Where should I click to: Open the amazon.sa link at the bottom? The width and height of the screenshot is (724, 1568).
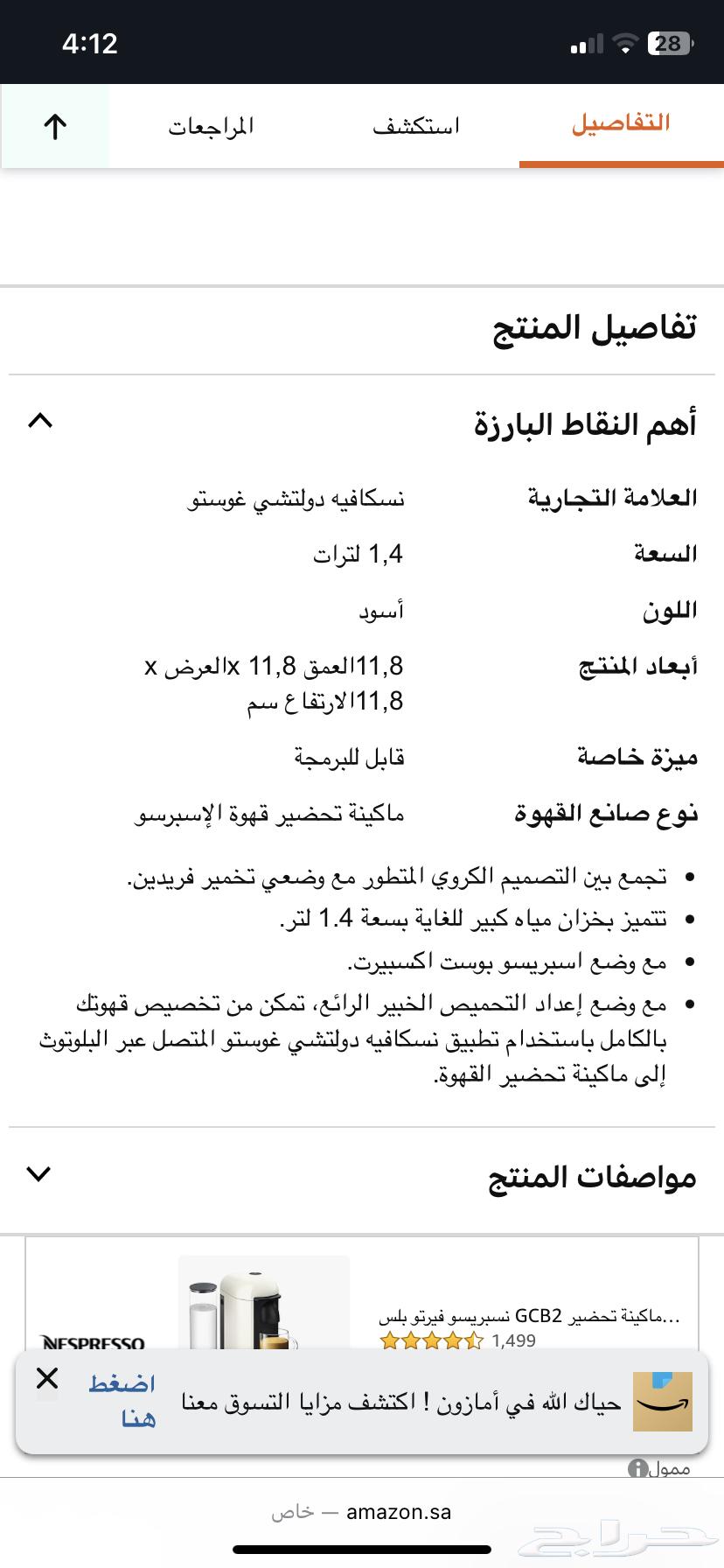tap(398, 1510)
